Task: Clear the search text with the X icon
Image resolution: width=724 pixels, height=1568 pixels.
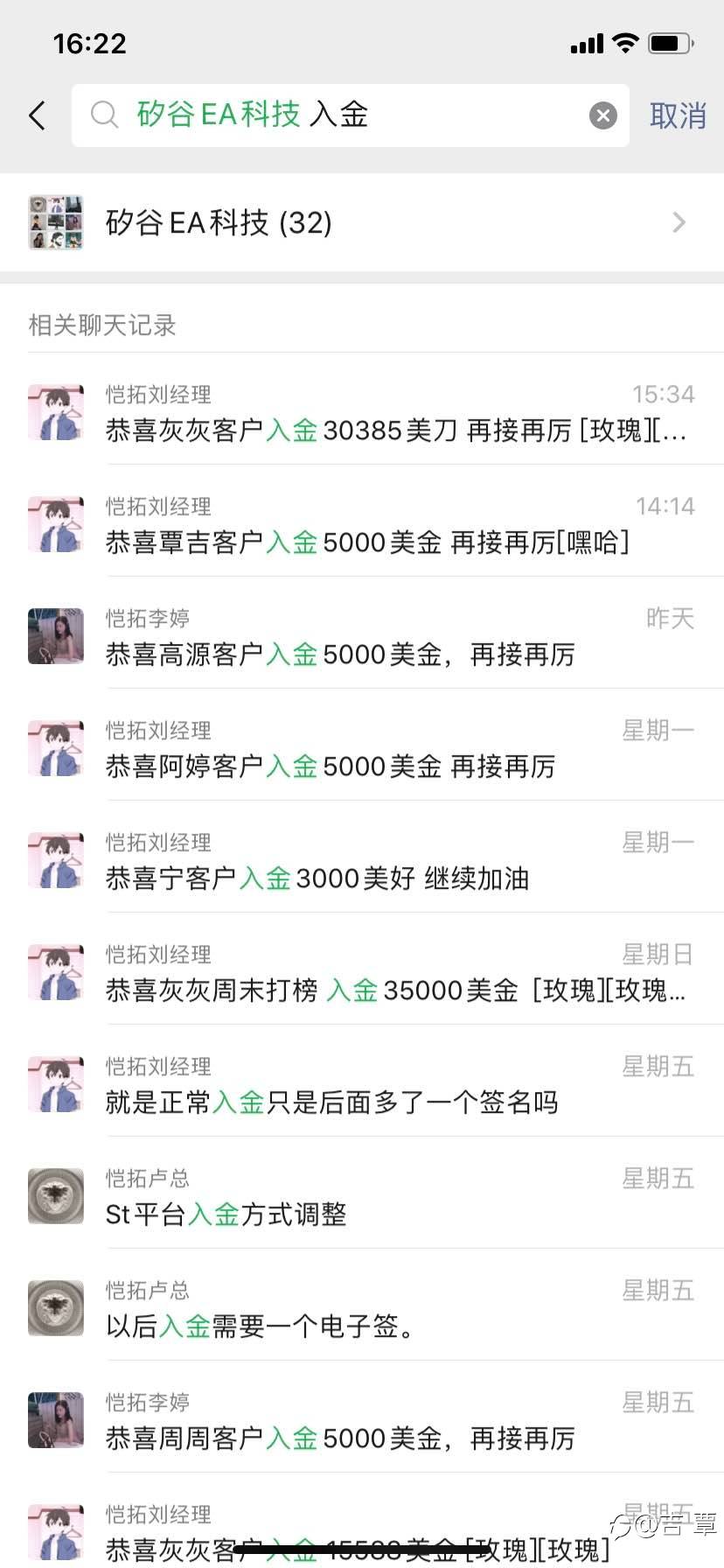Action: point(602,115)
